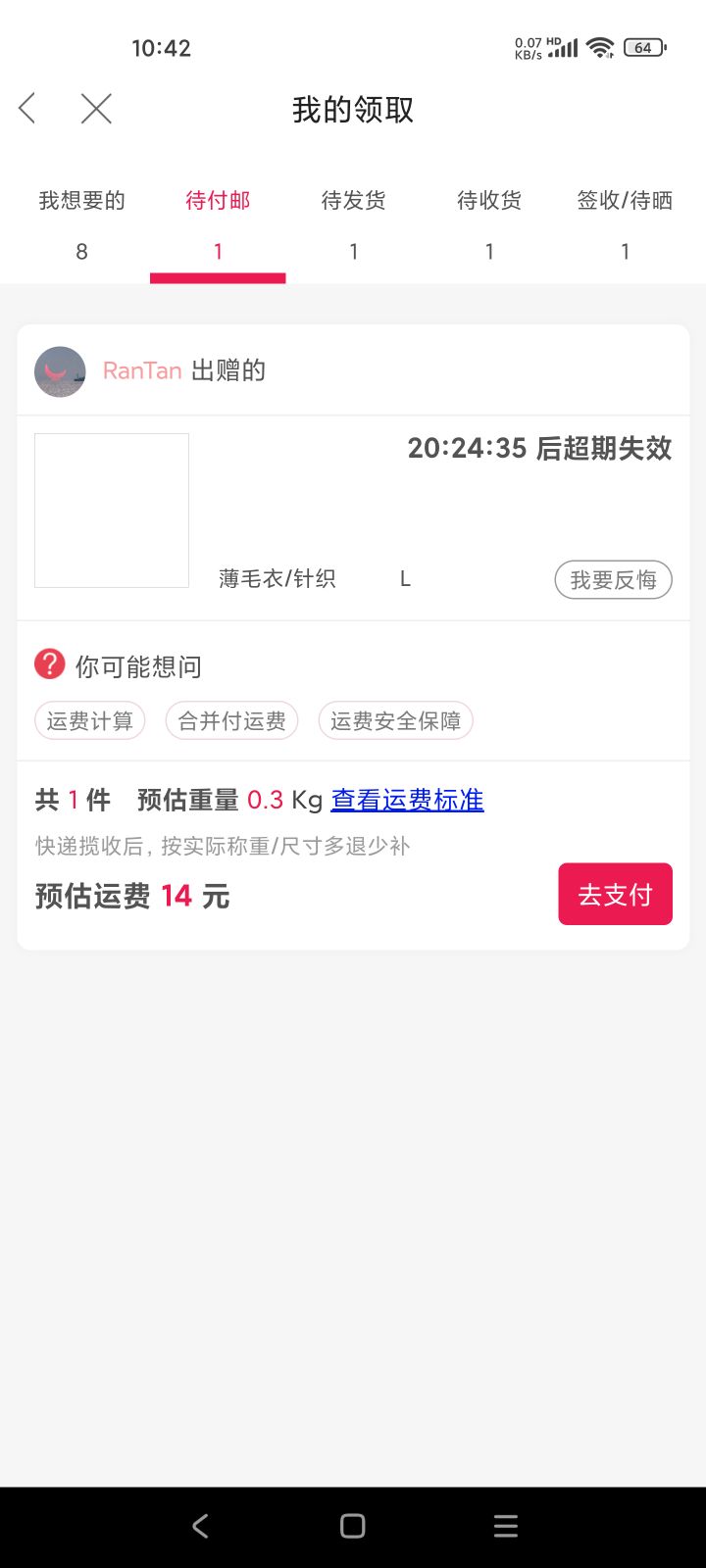
Task: Select the 合并付运费 chip
Action: click(231, 721)
